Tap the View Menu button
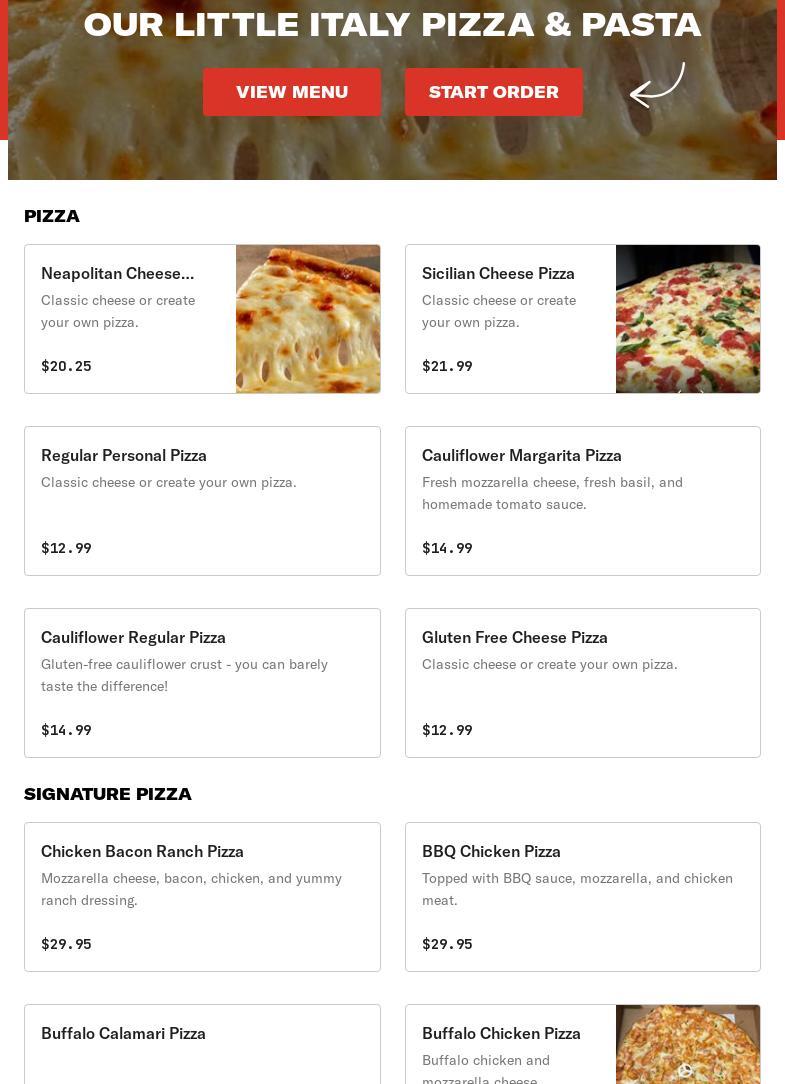The width and height of the screenshot is (785, 1084). tap(291, 92)
